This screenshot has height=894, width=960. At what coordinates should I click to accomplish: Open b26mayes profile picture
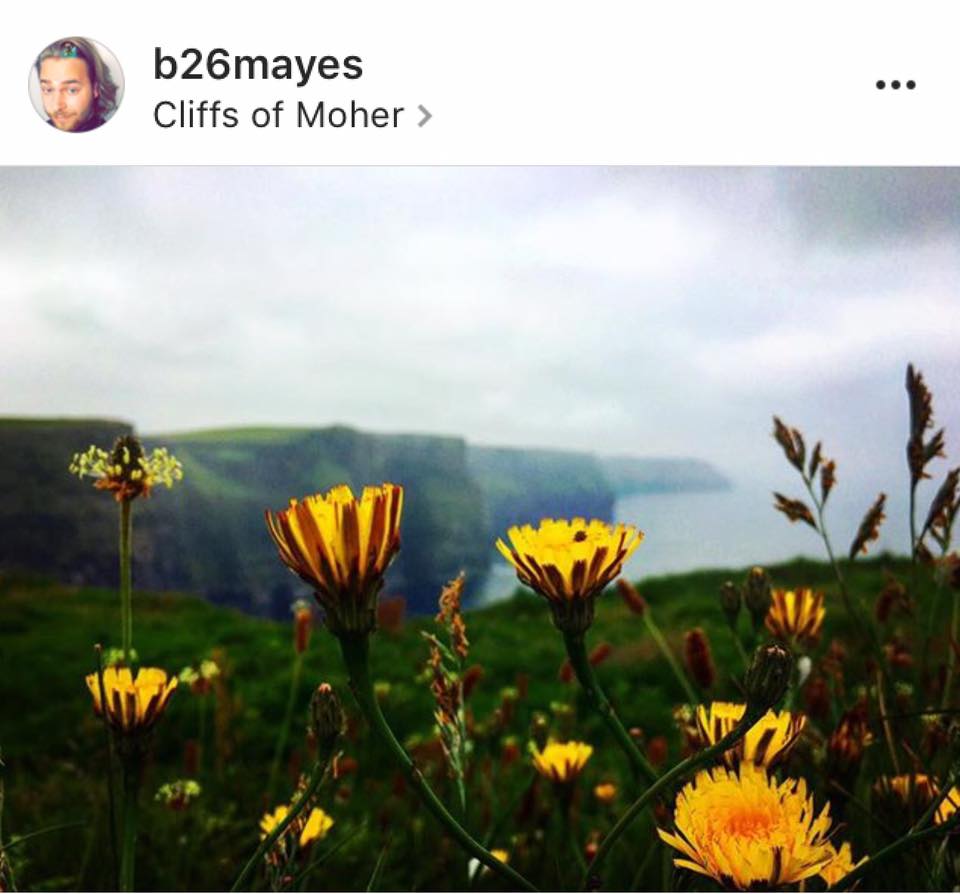point(76,84)
